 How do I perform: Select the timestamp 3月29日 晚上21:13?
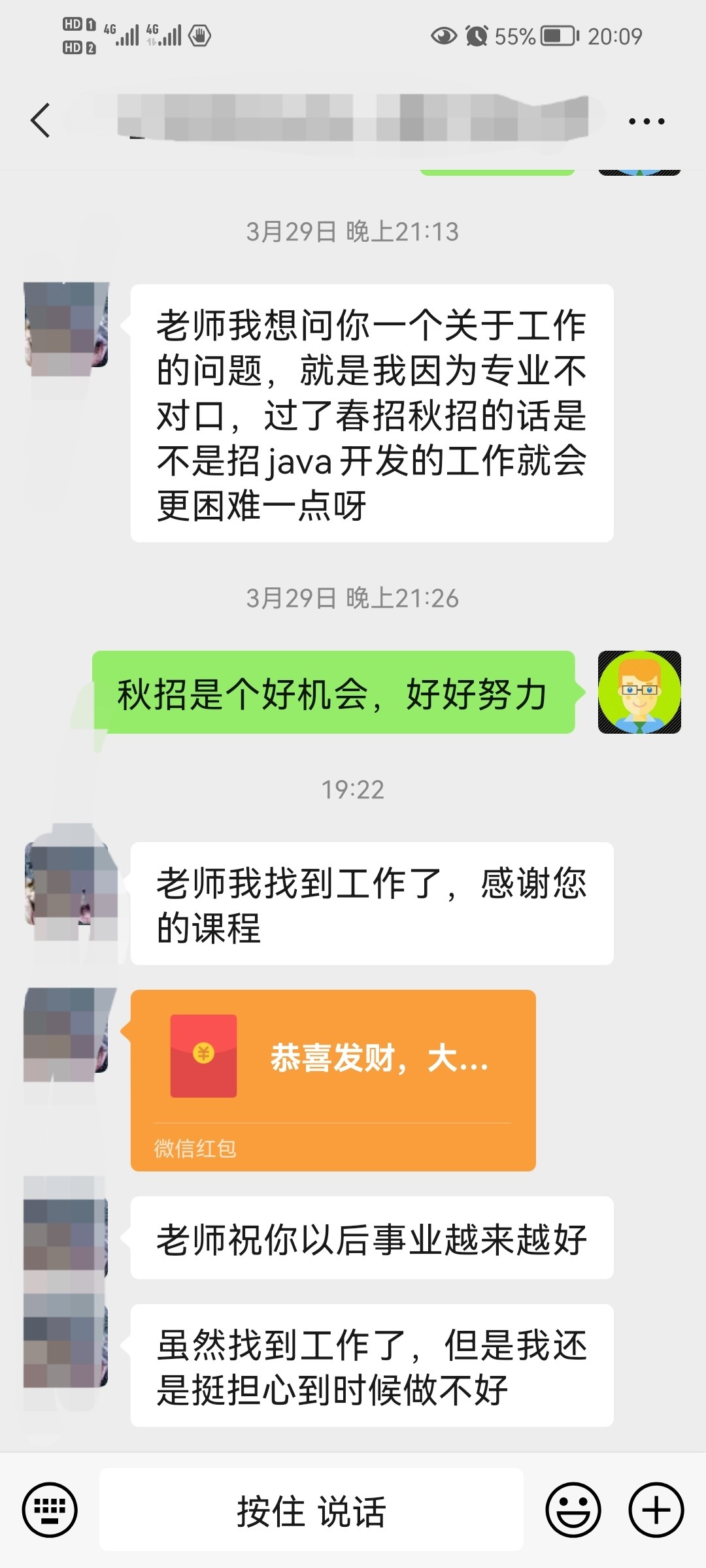(353, 229)
